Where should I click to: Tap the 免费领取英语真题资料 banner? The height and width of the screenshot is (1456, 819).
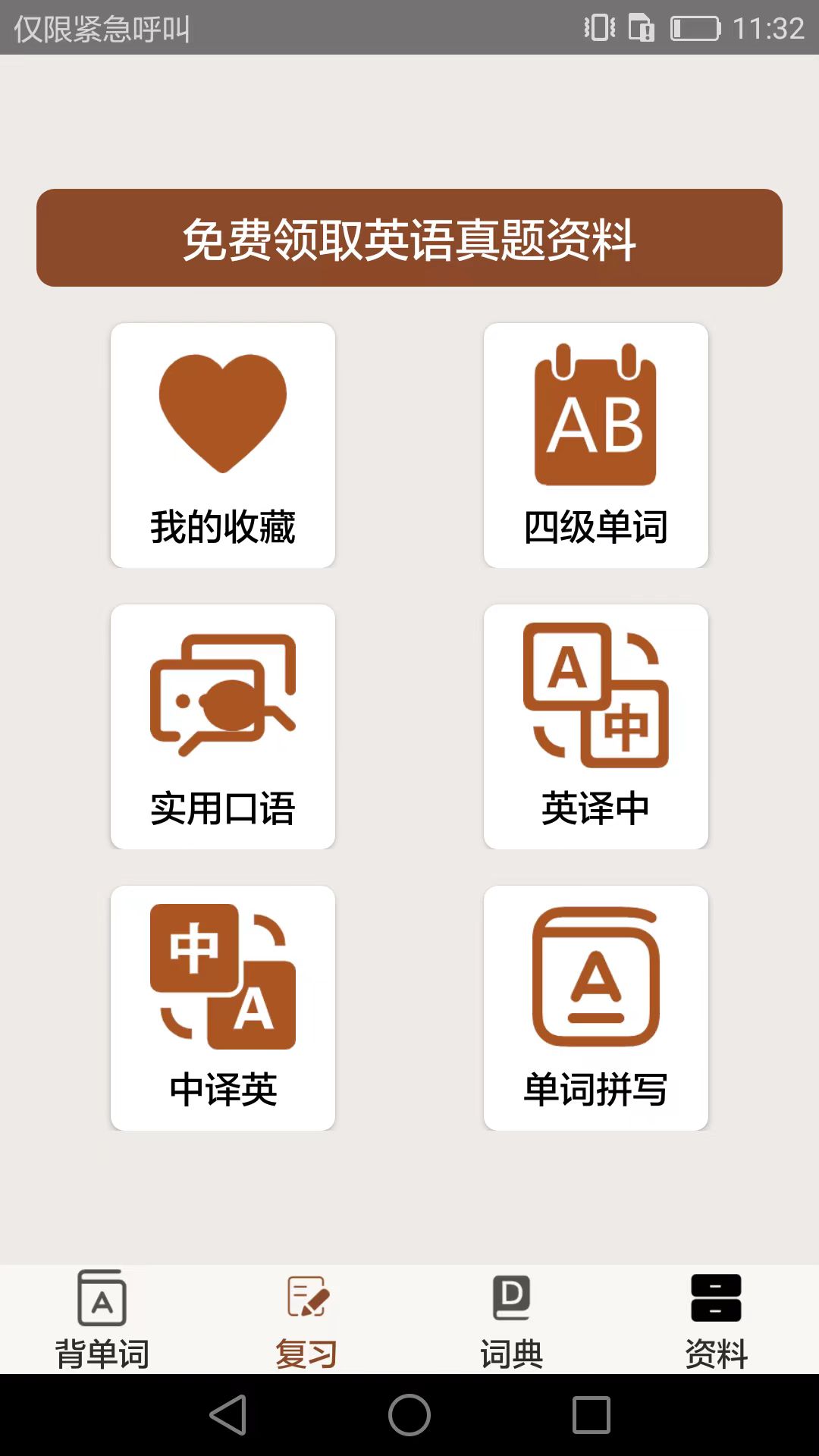(x=409, y=237)
